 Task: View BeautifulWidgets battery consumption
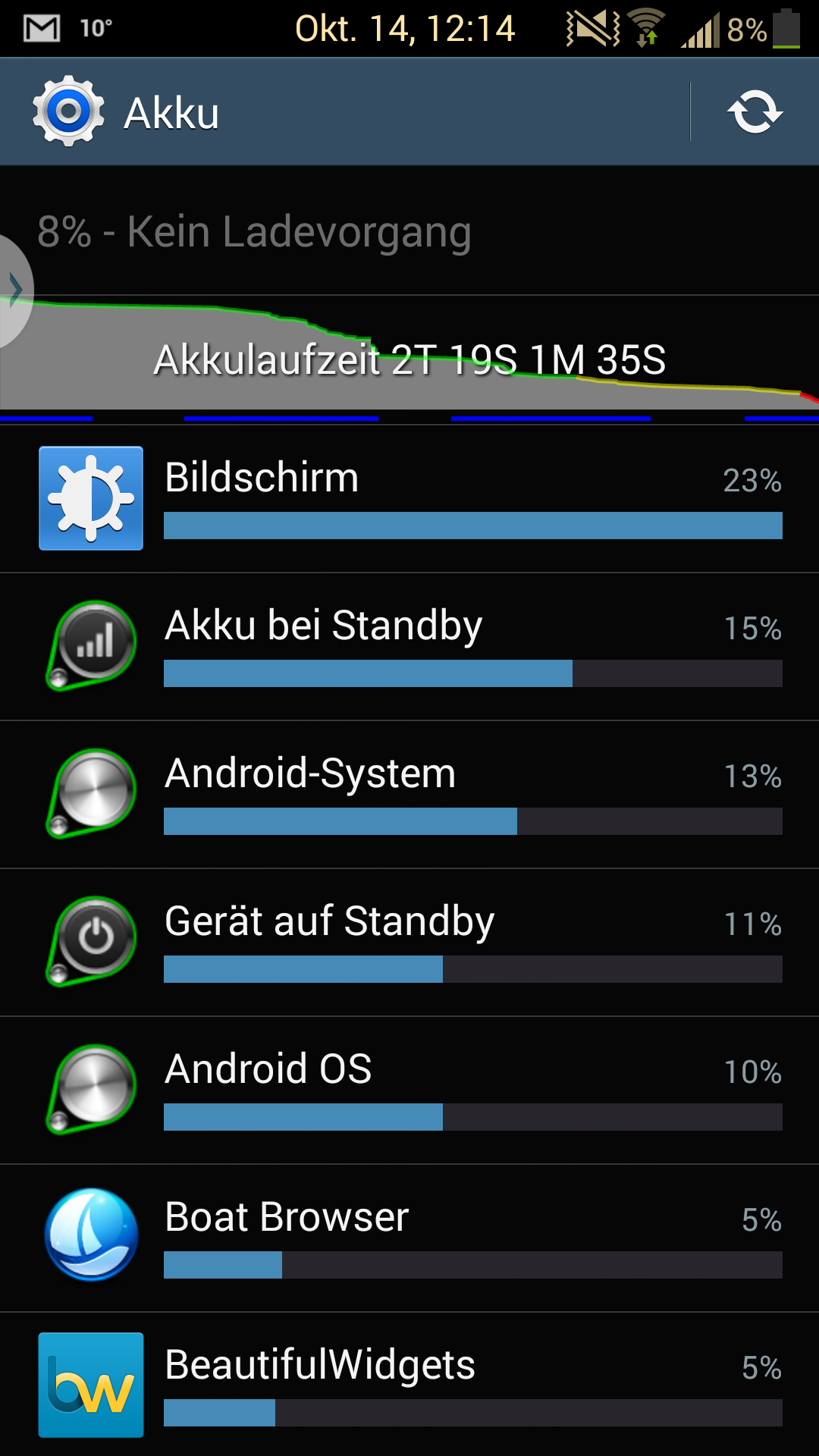[409, 1385]
